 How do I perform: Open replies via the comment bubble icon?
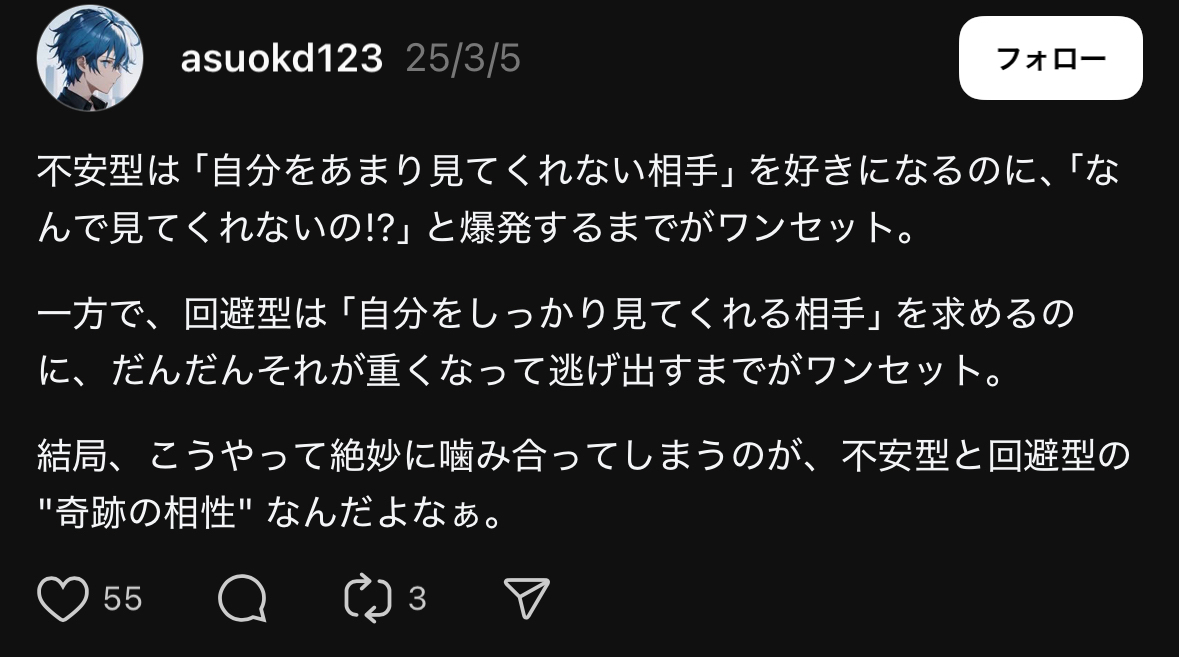242,599
